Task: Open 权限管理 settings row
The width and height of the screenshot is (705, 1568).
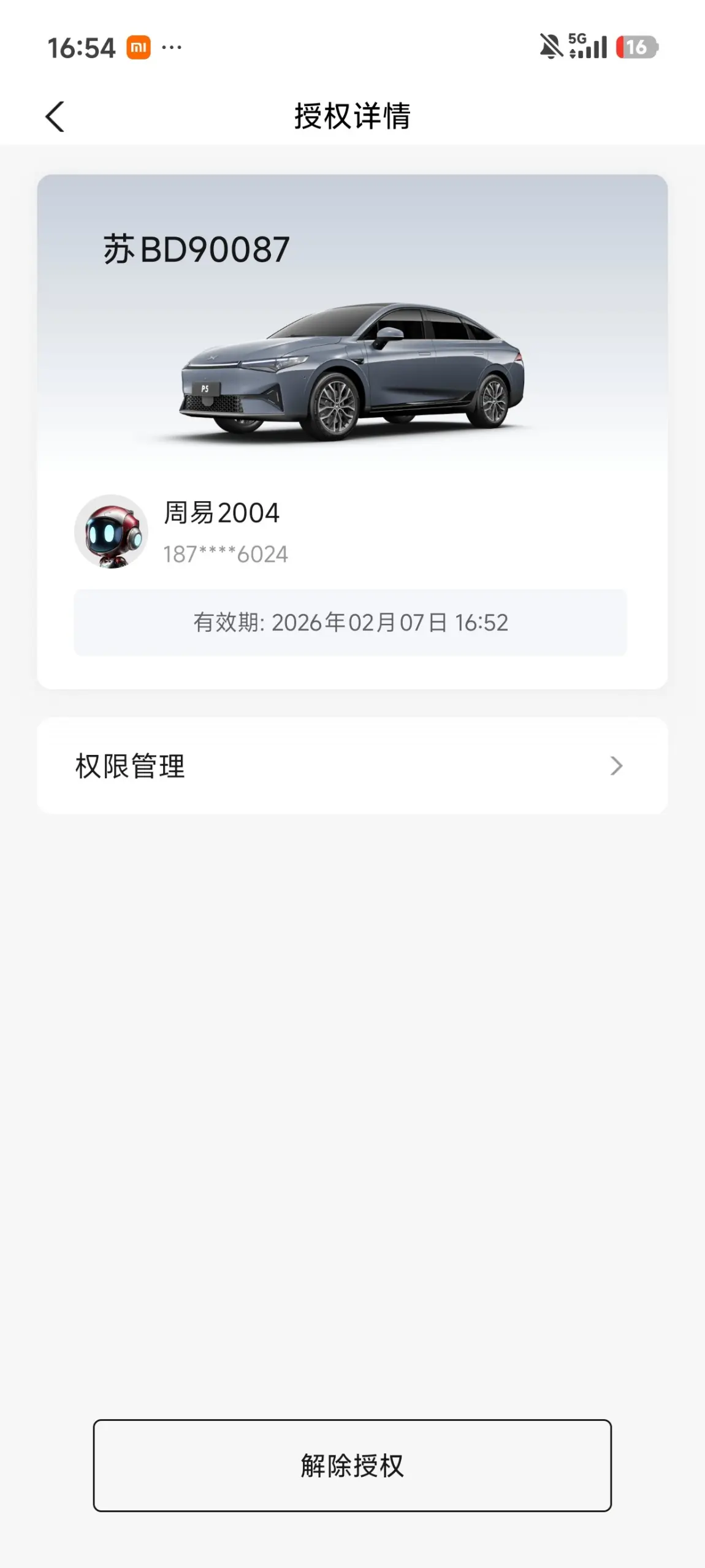Action: point(352,766)
